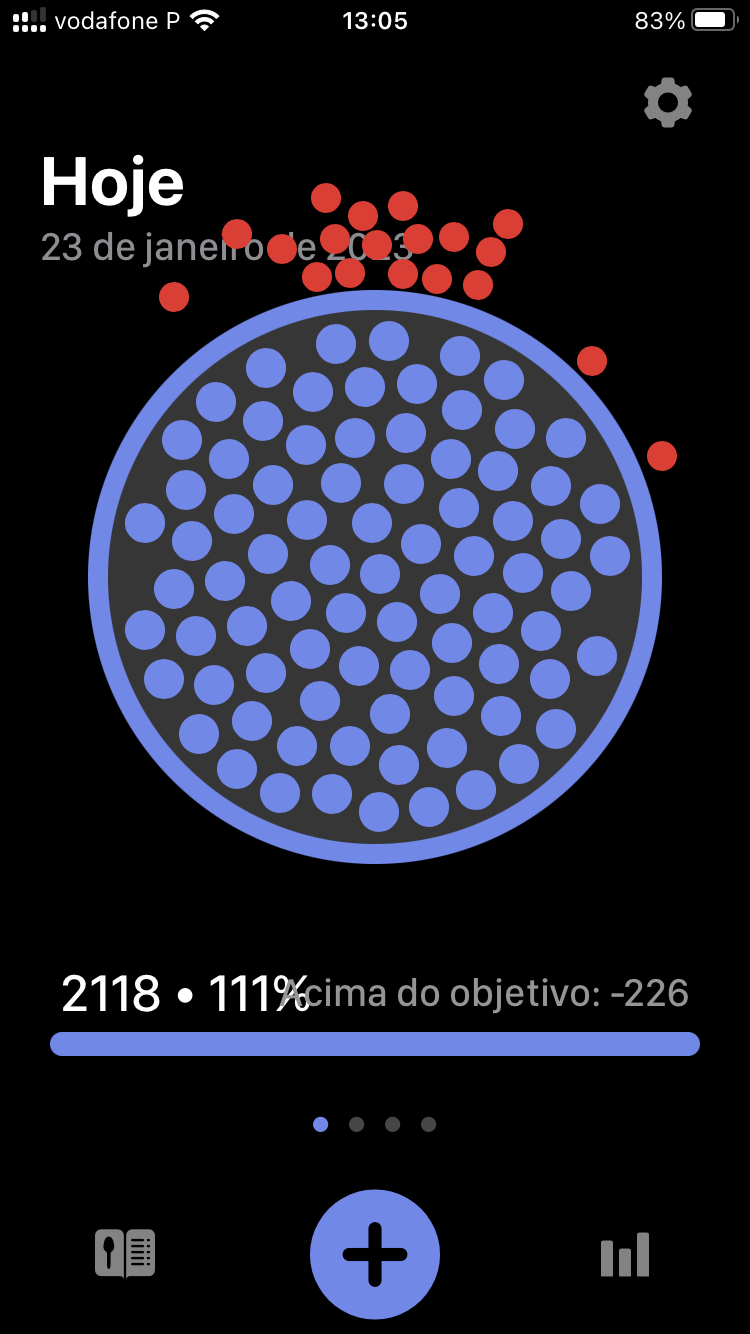
Task: Add a new entry with the plus button
Action: (375, 1254)
